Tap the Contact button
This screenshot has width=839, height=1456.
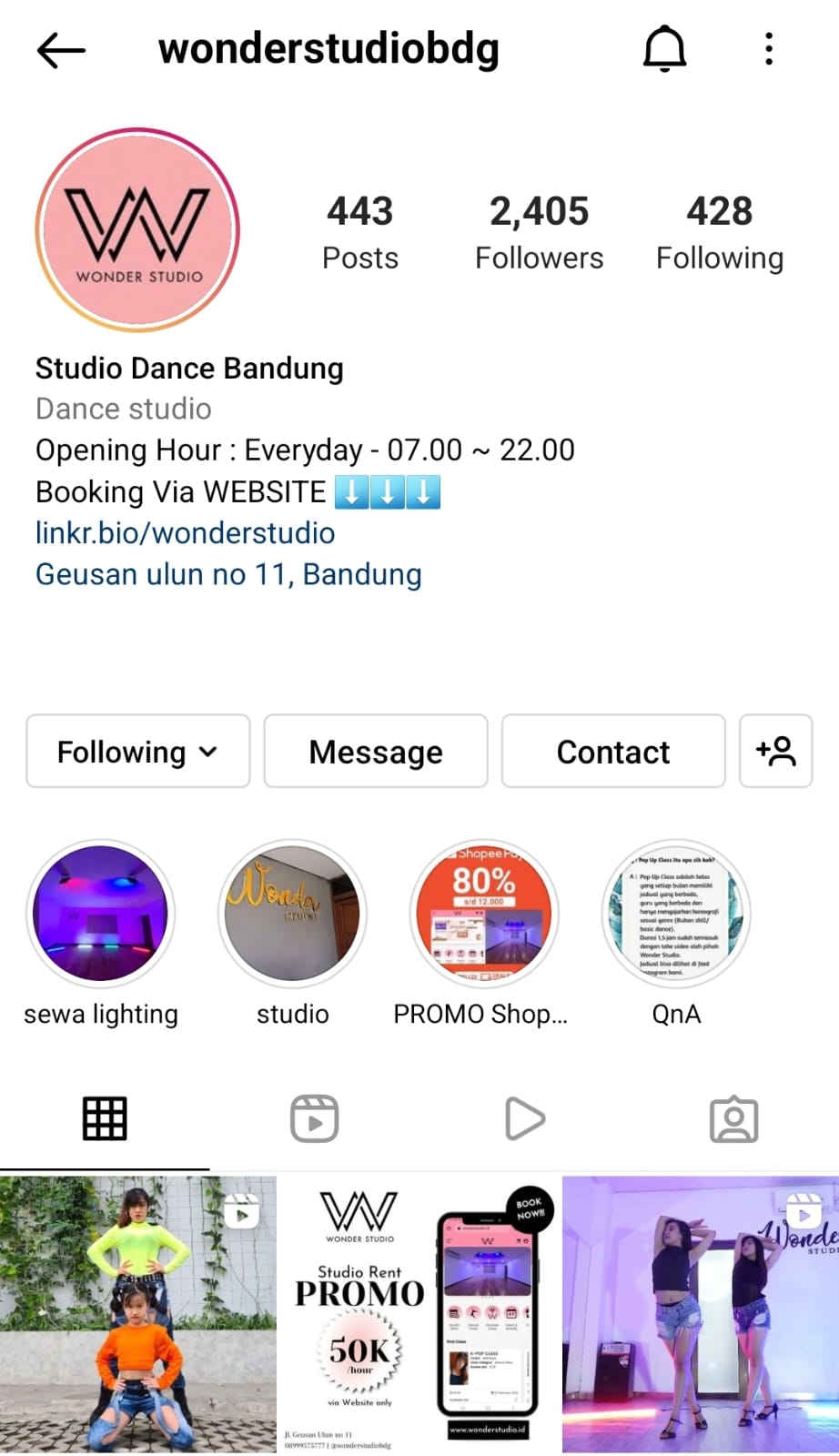tap(613, 752)
